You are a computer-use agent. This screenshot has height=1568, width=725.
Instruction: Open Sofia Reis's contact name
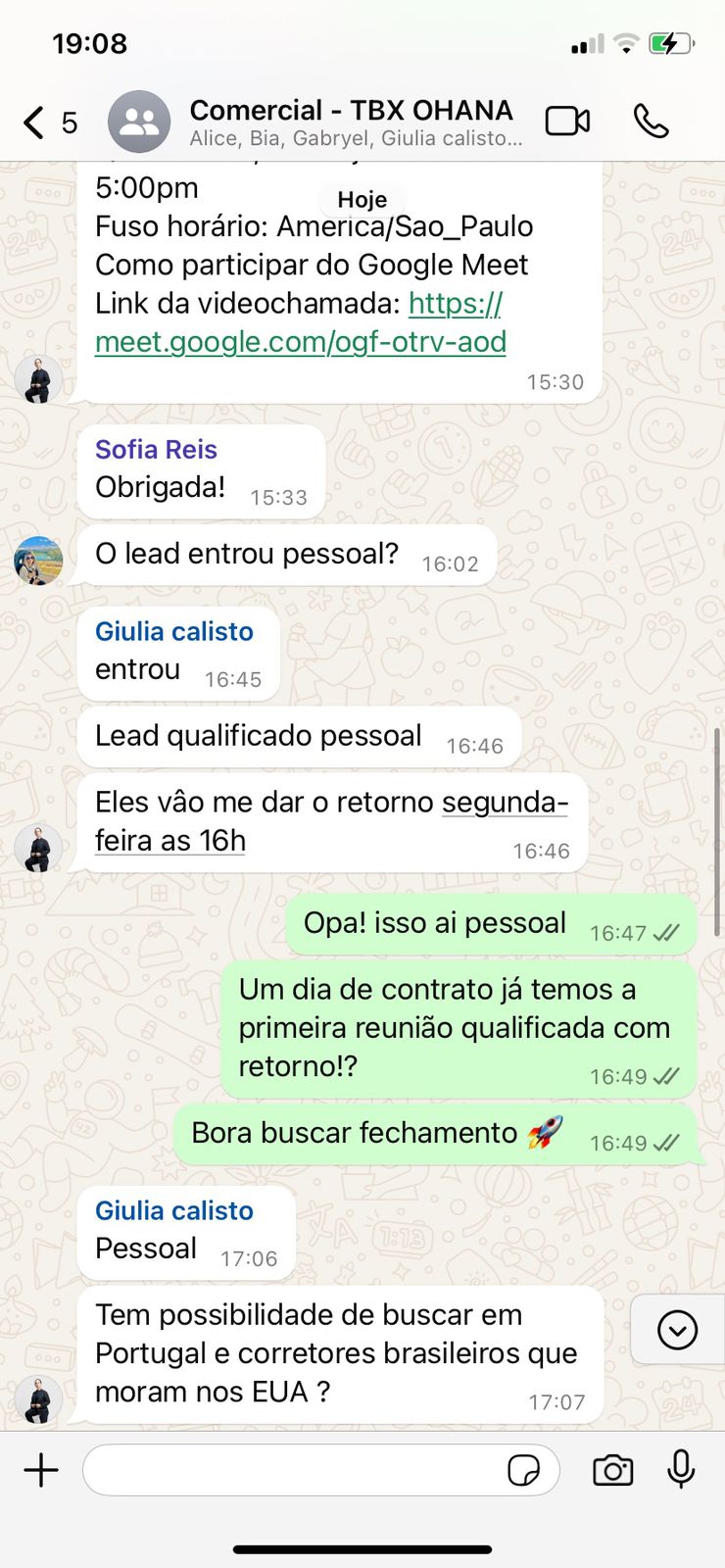156,449
